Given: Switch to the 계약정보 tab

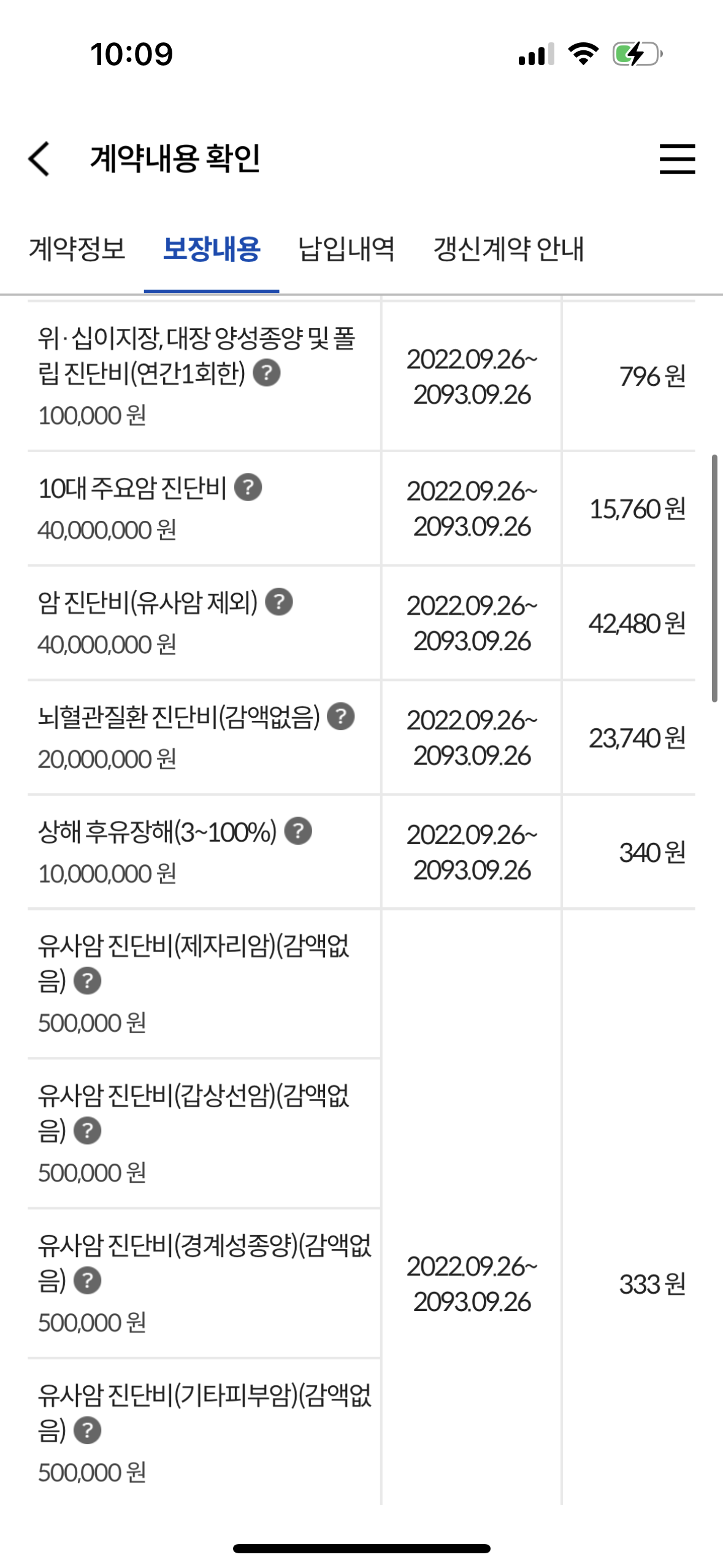Looking at the screenshot, I should (x=77, y=249).
